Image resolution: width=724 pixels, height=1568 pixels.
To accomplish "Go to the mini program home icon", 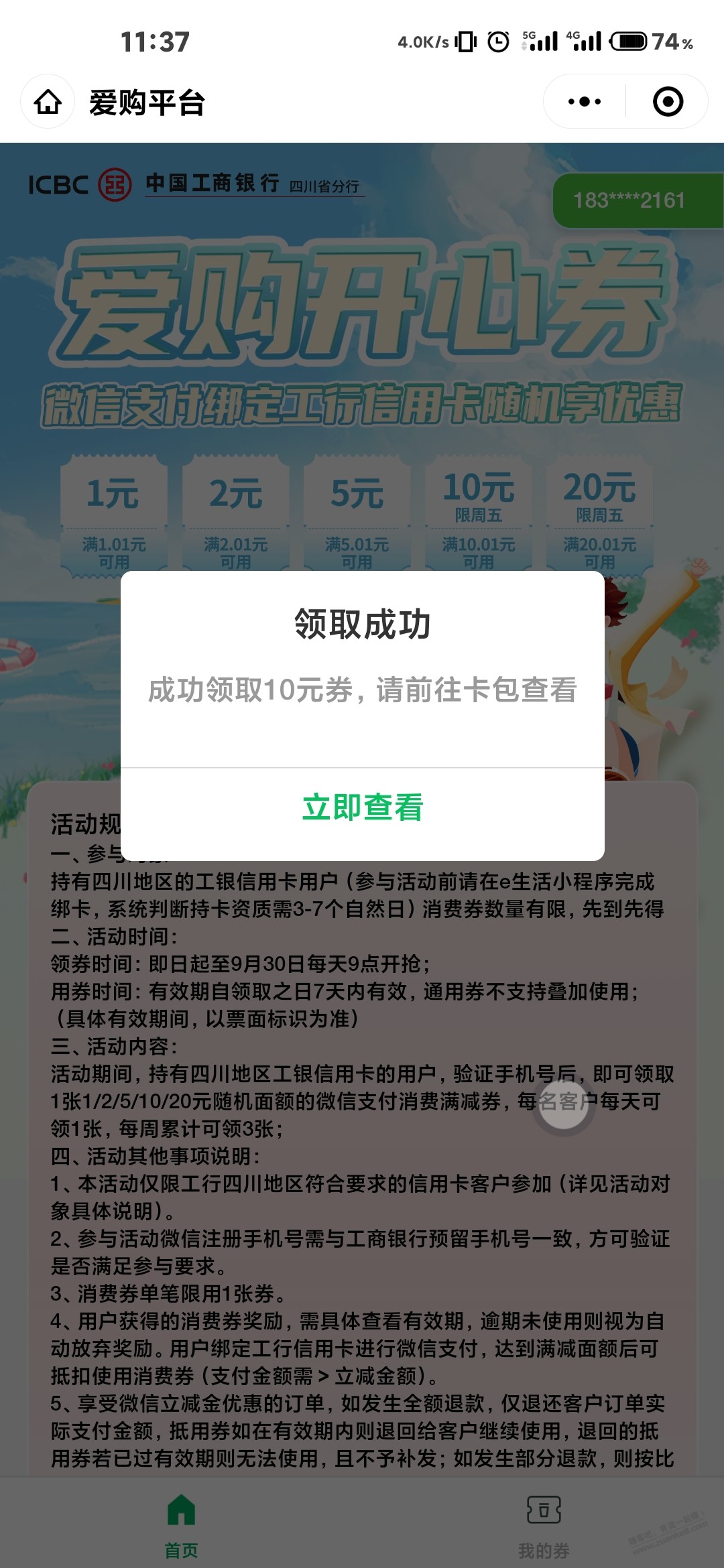I will click(48, 102).
